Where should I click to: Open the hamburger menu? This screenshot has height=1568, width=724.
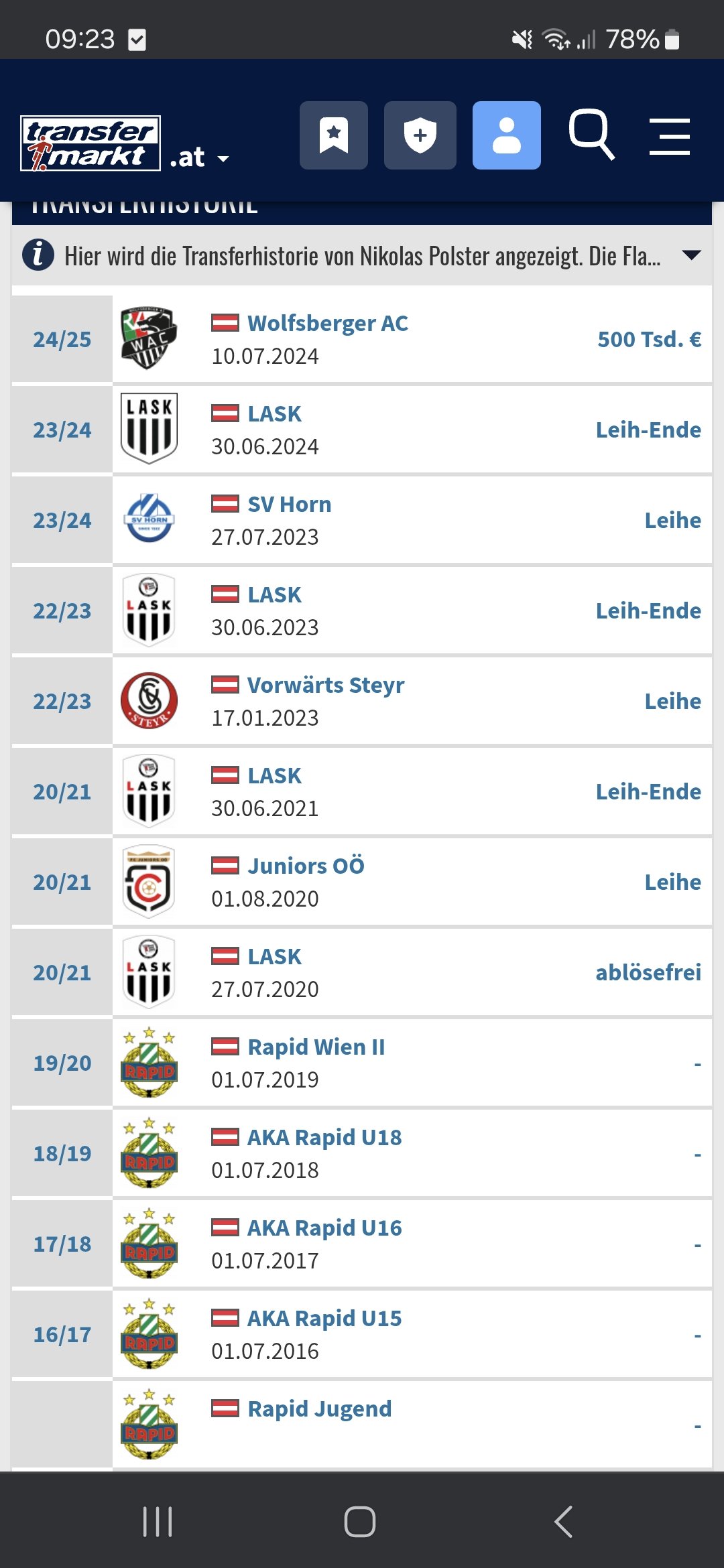pos(670,137)
